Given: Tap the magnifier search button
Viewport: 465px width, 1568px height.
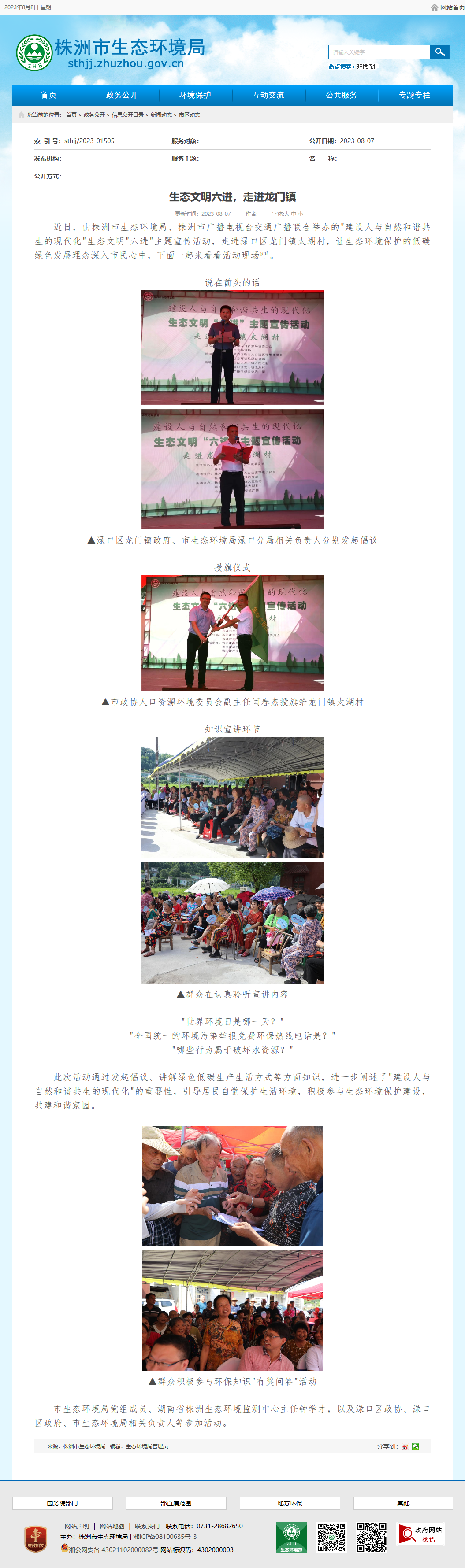Looking at the screenshot, I should 439,52.
